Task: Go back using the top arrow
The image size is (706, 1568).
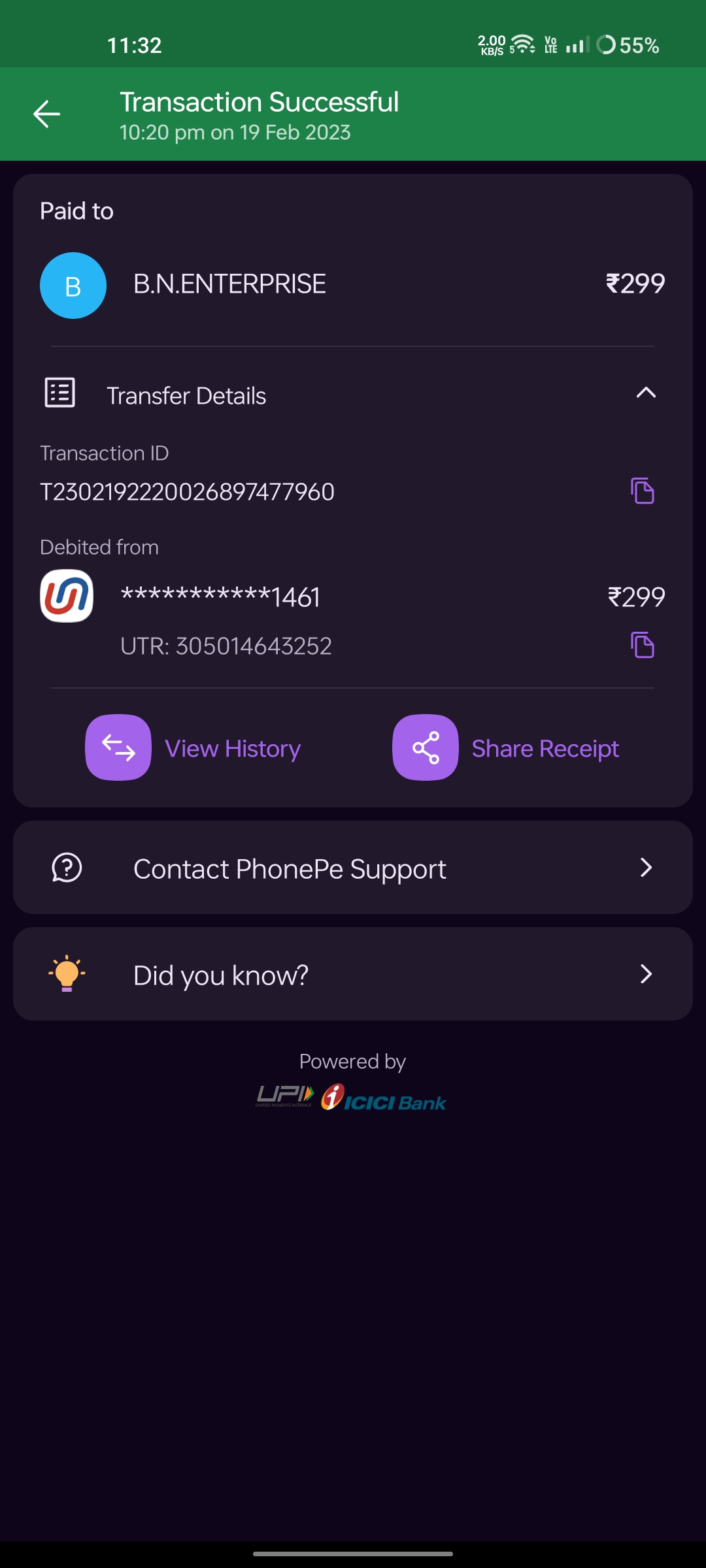Action: pos(46,114)
